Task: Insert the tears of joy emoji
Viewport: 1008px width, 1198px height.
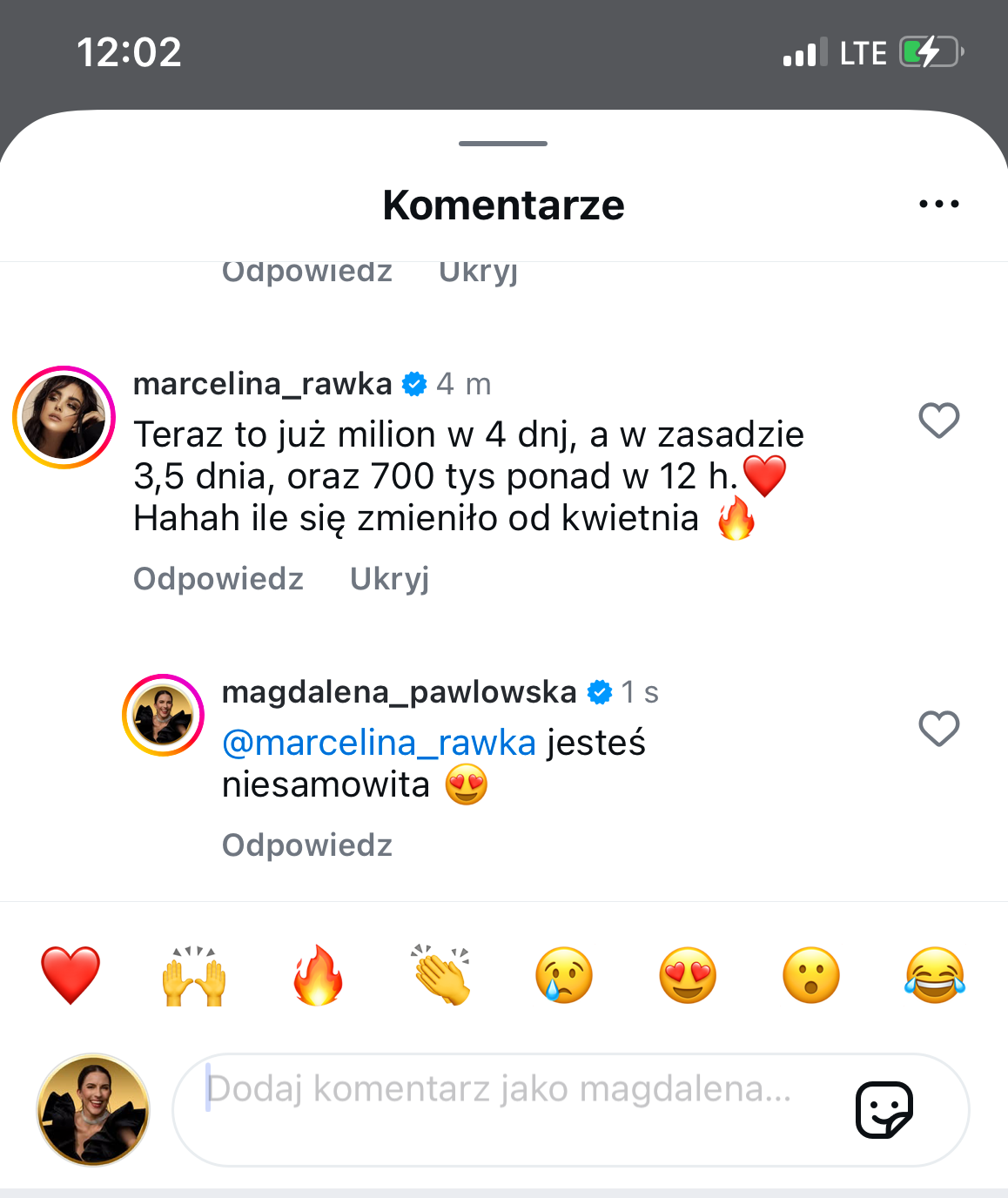Action: point(935,975)
